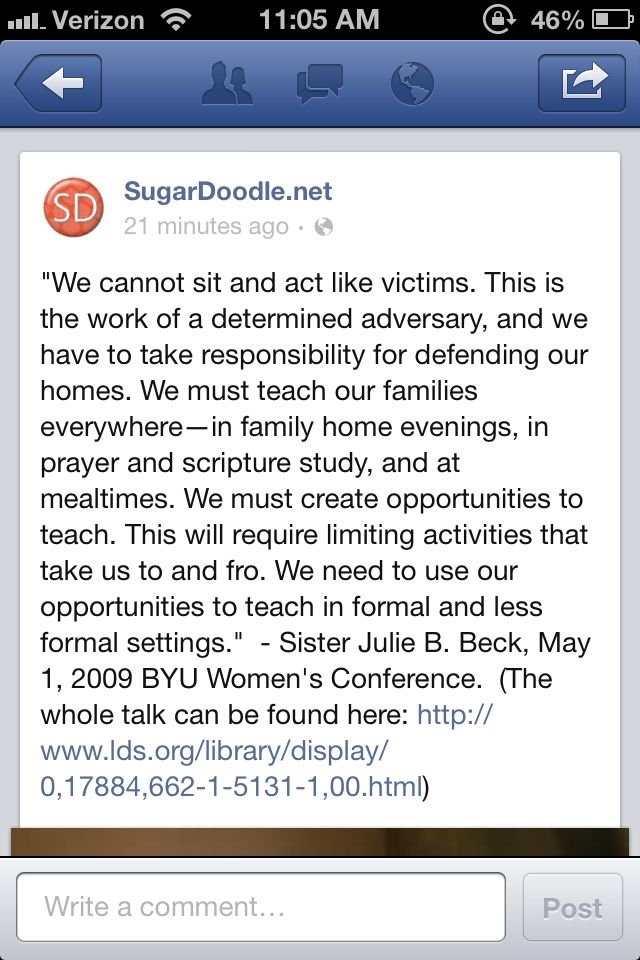Screen dimensions: 640x960
Task: Open the friend requests icon
Action: tap(228, 84)
